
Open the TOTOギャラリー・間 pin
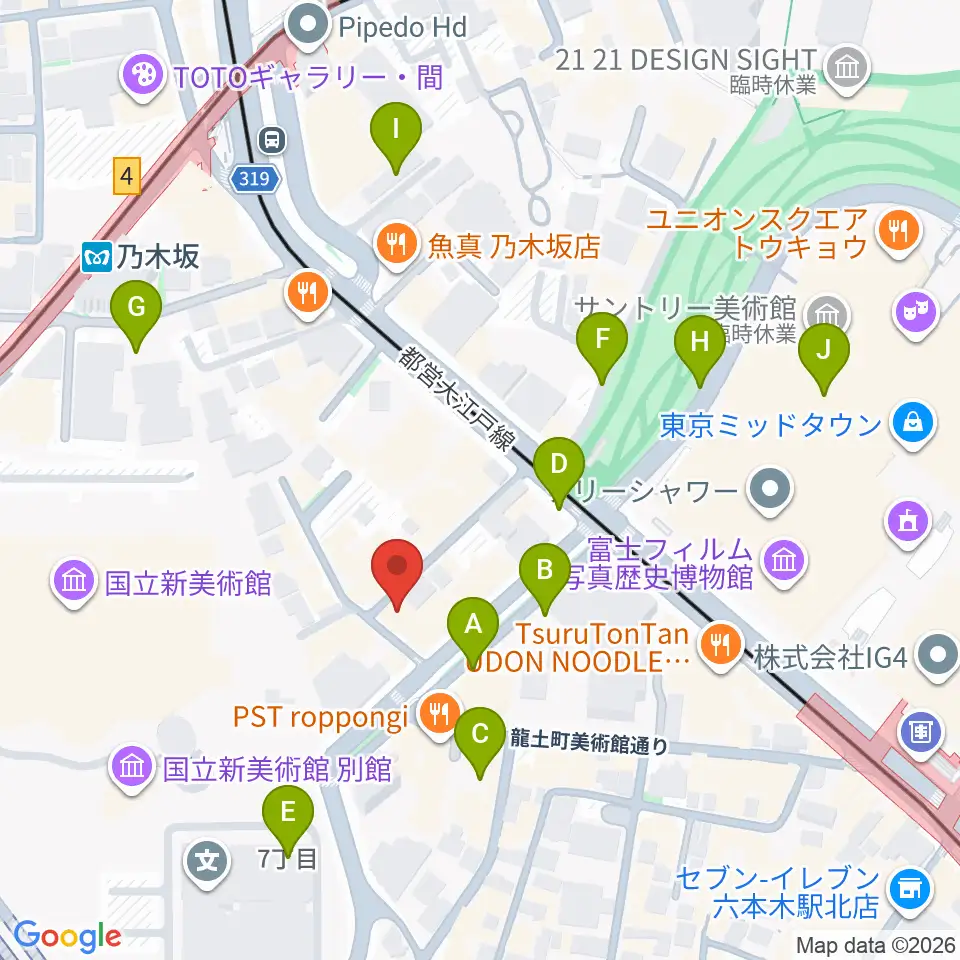coord(144,77)
